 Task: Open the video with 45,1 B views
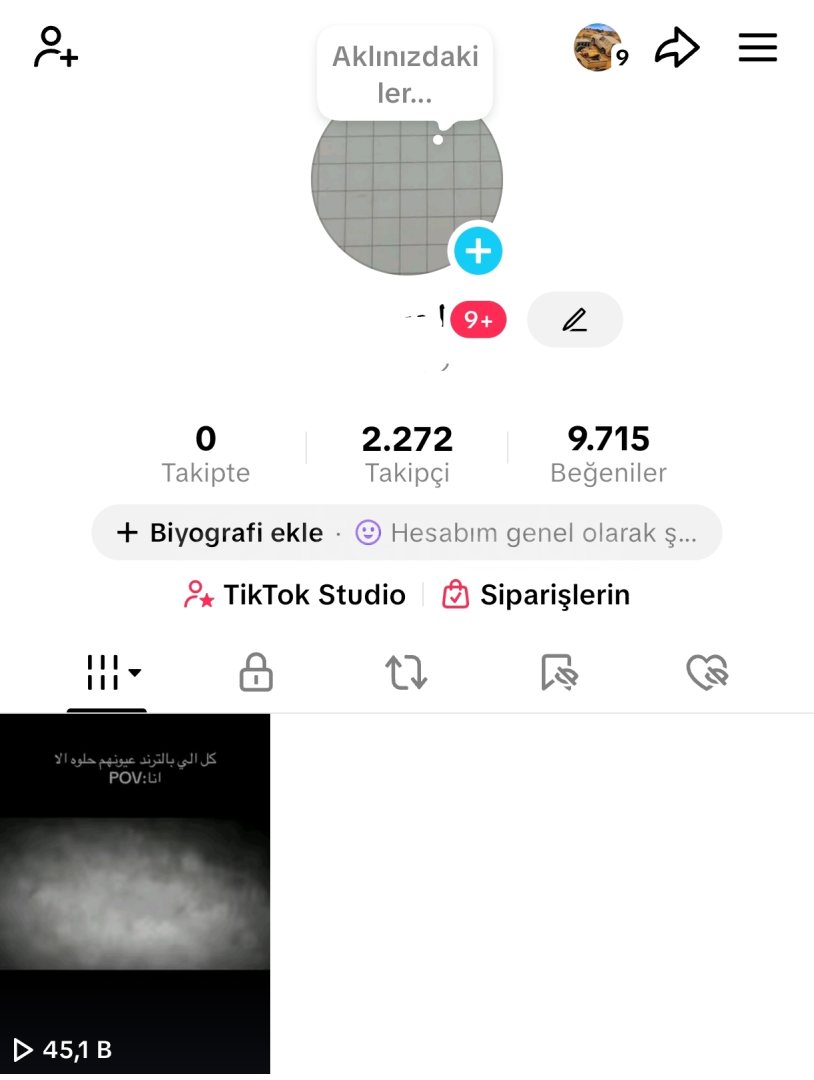(x=135, y=893)
